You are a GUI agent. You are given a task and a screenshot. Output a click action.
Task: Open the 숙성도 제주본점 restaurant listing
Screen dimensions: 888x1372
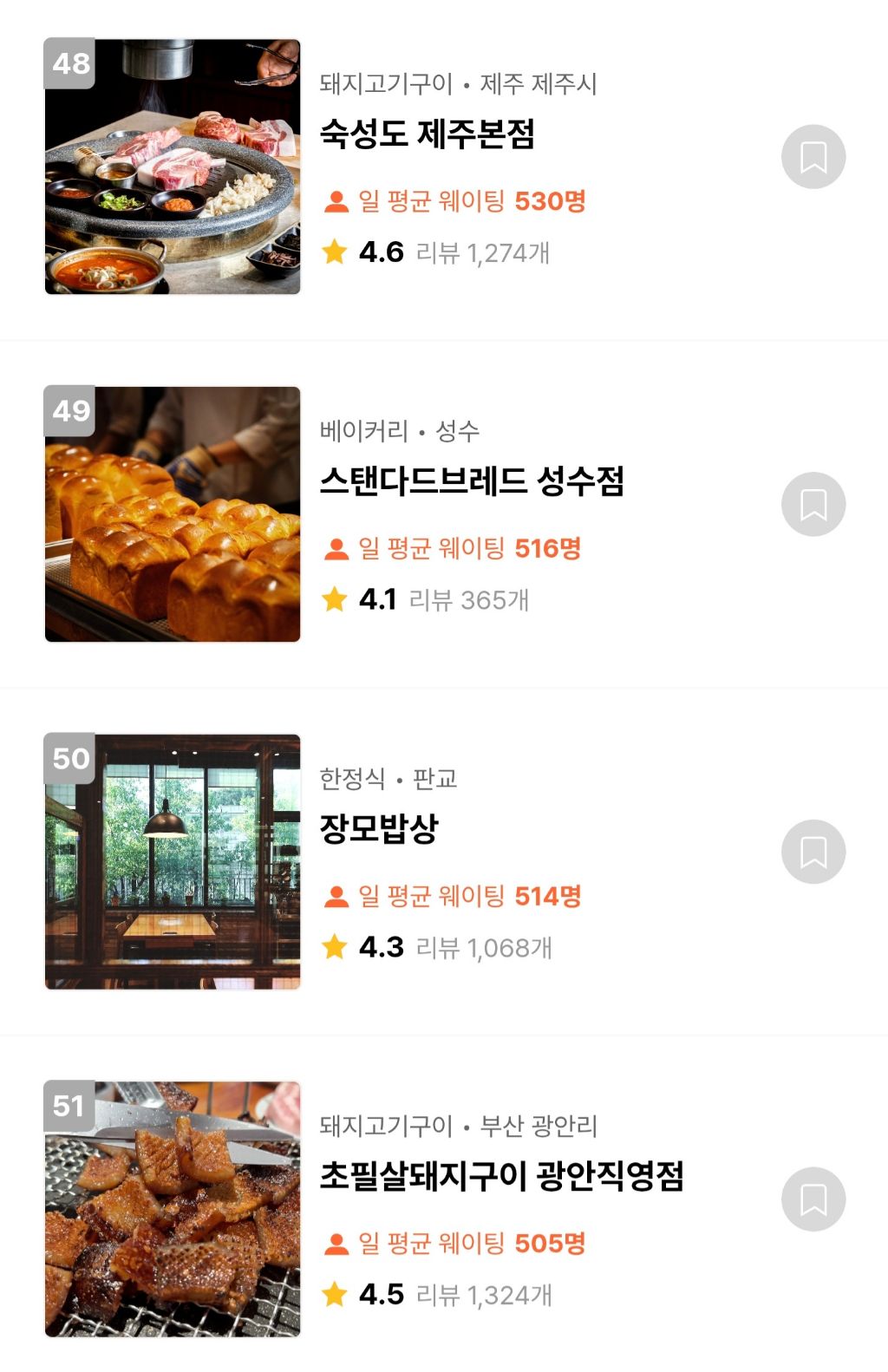click(x=427, y=134)
